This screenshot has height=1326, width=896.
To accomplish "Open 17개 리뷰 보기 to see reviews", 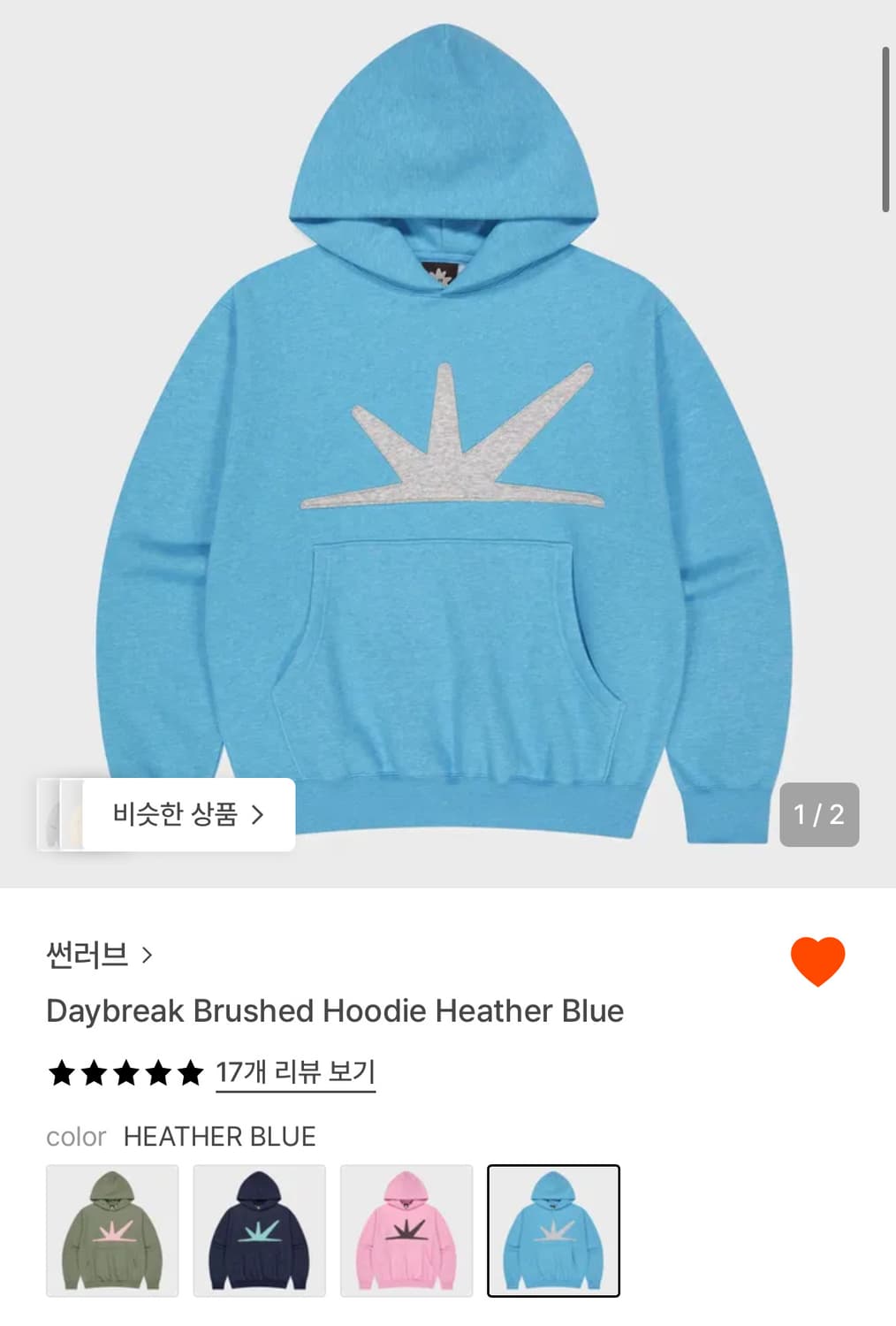I will [295, 1072].
